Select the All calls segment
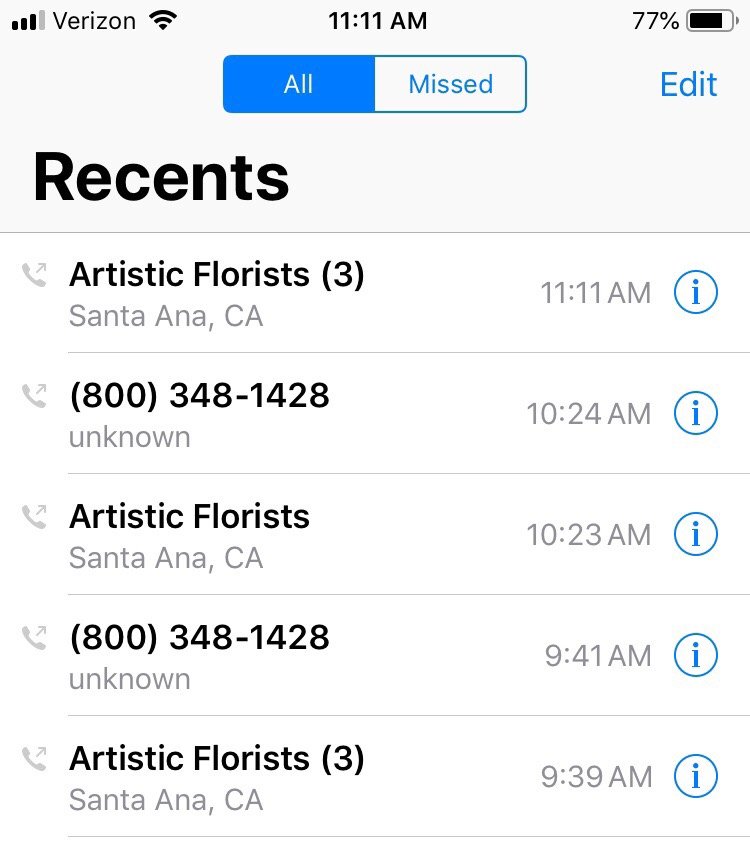This screenshot has width=750, height=851. (x=299, y=84)
